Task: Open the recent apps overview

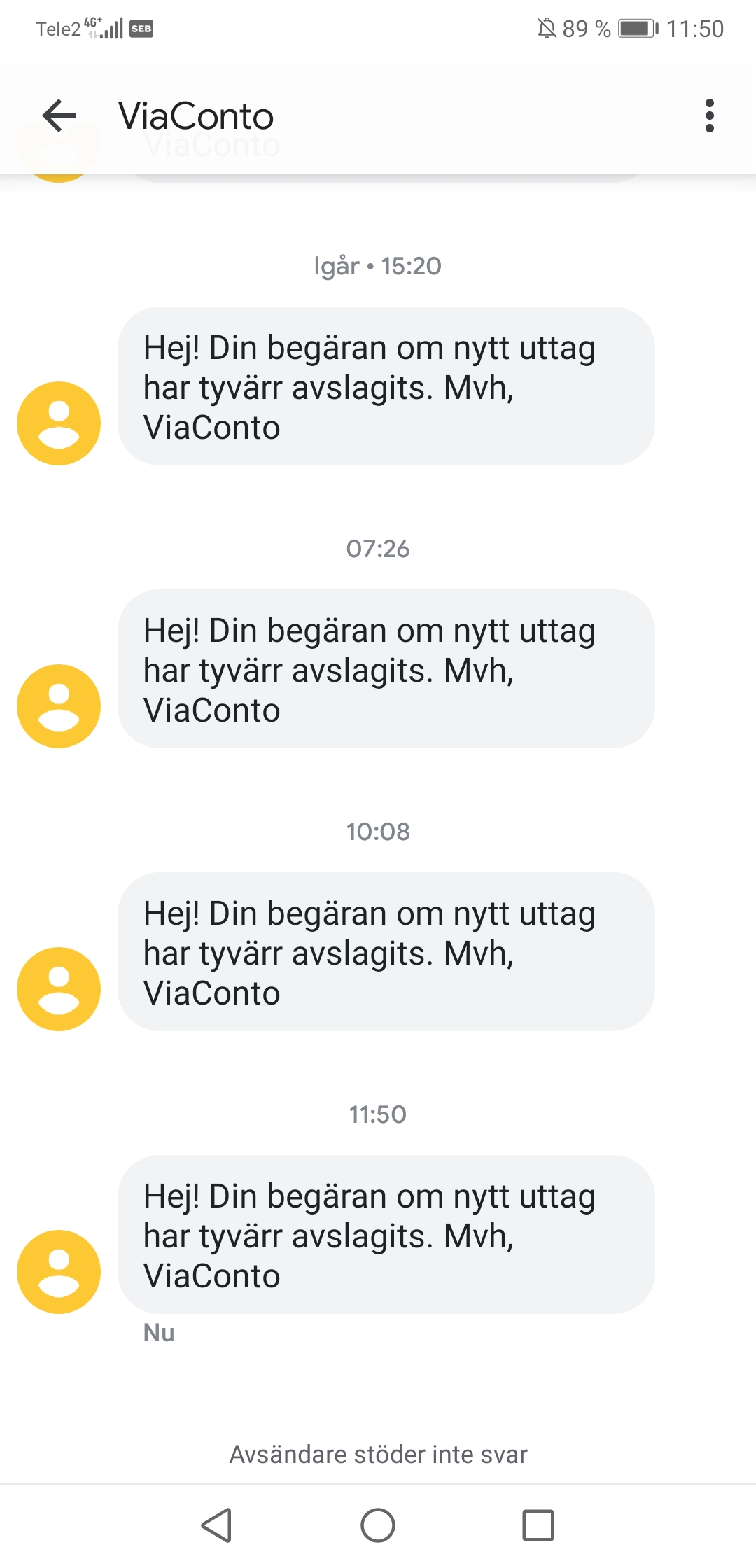Action: click(x=538, y=1525)
